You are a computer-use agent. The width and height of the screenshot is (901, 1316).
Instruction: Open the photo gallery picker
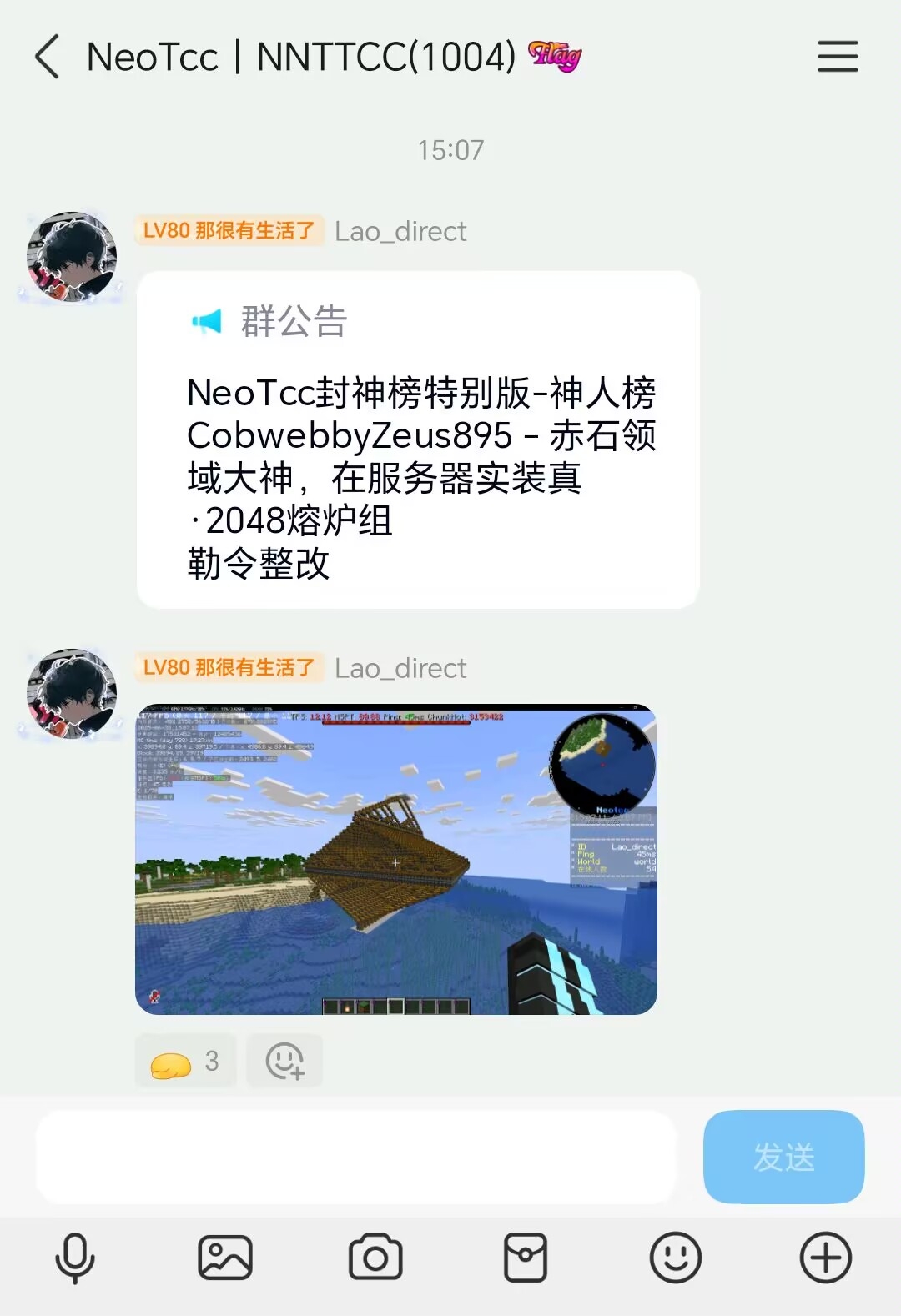(225, 1258)
